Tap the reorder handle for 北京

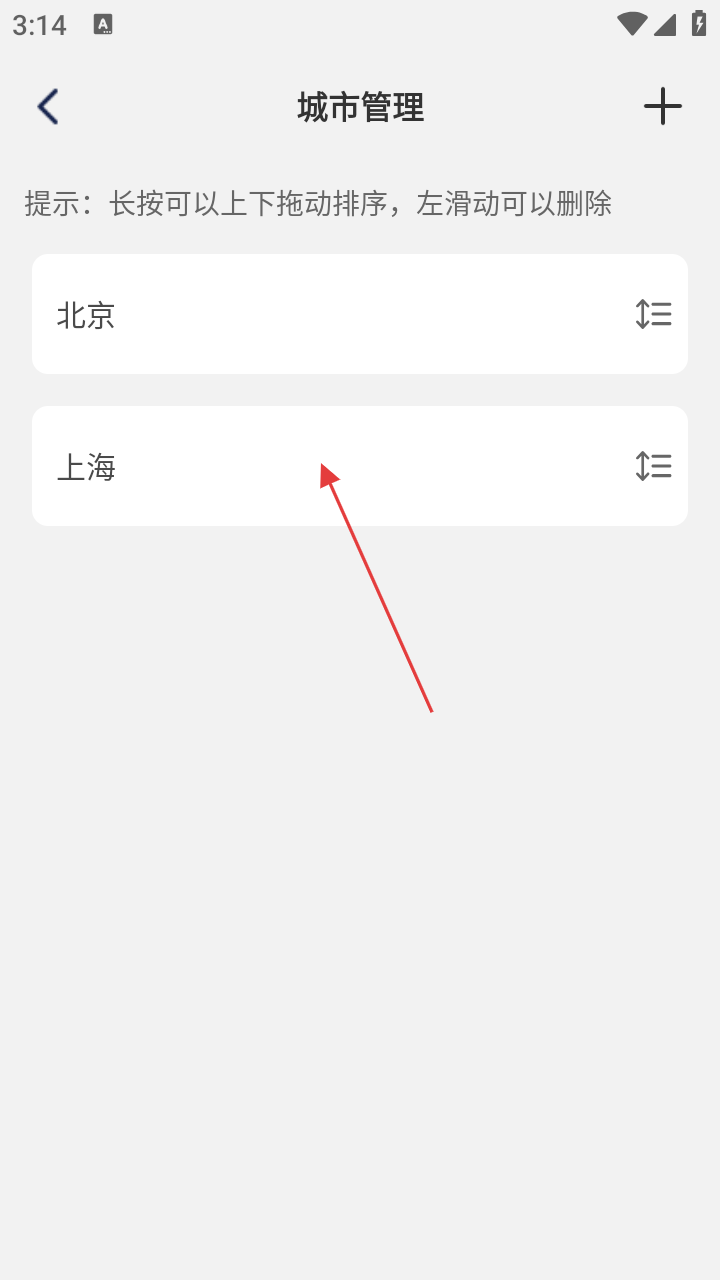coord(654,314)
